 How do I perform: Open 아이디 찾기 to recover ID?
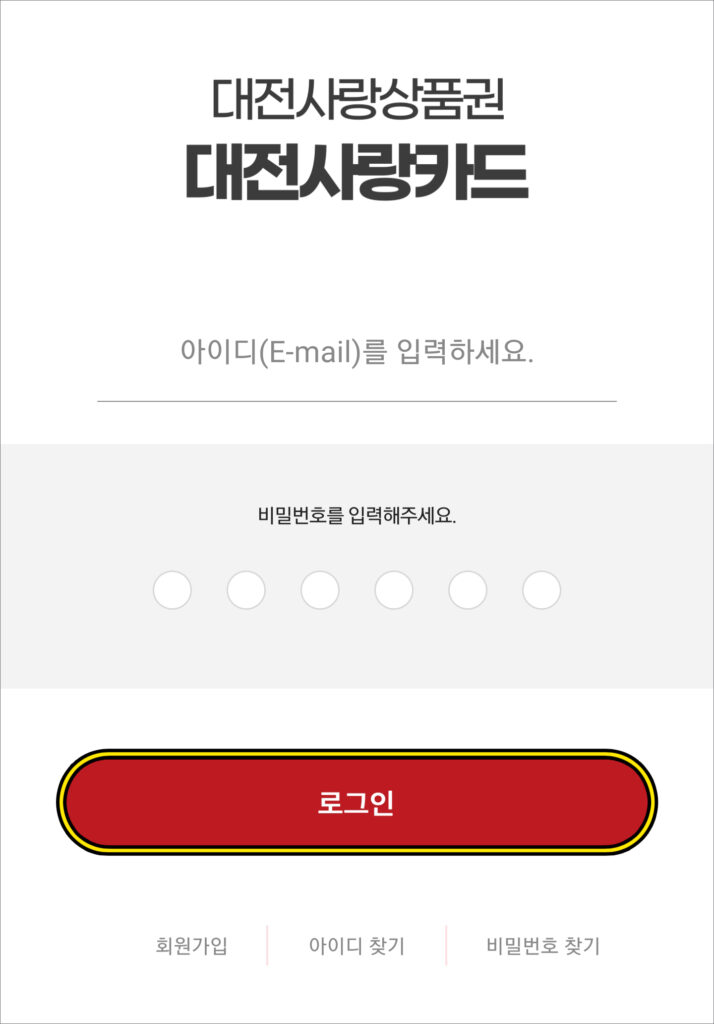pyautogui.click(x=357, y=945)
